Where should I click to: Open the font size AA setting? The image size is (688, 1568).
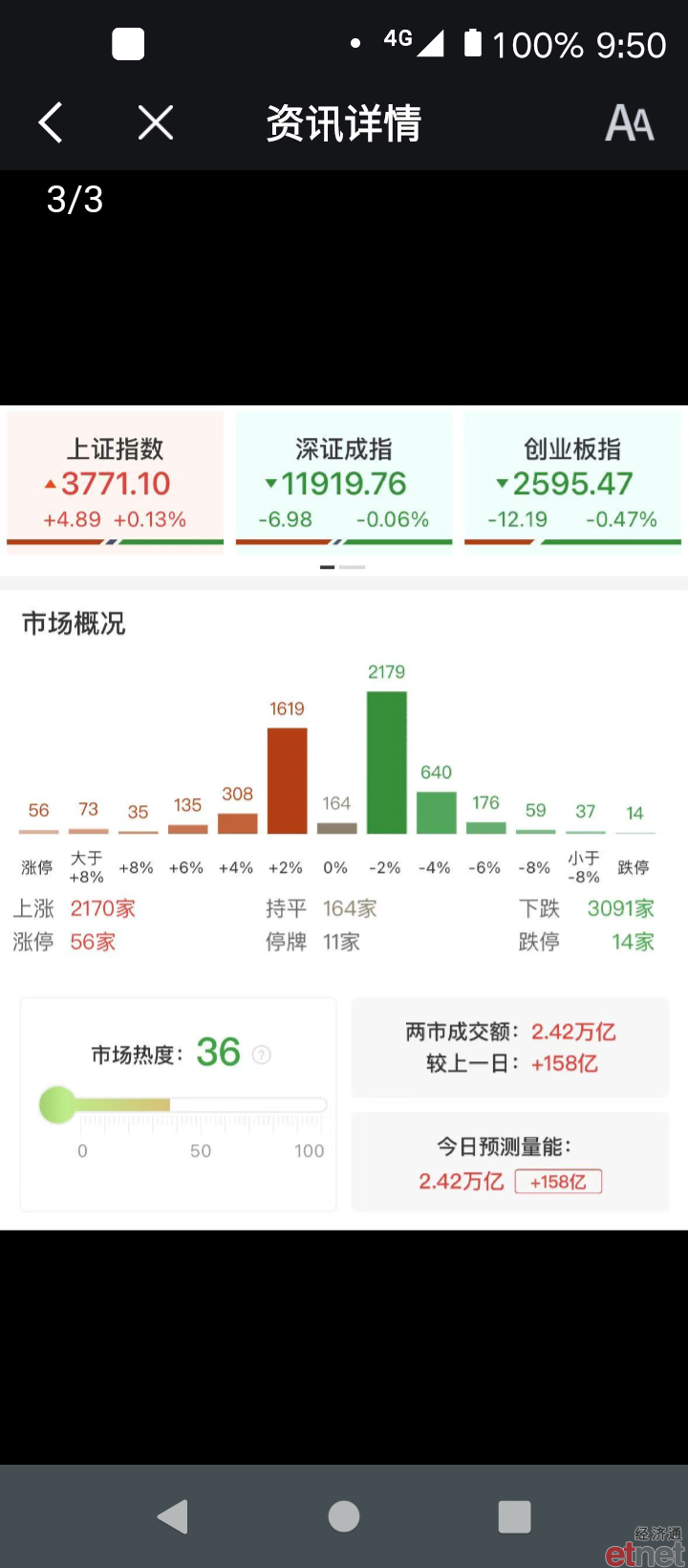pos(630,123)
